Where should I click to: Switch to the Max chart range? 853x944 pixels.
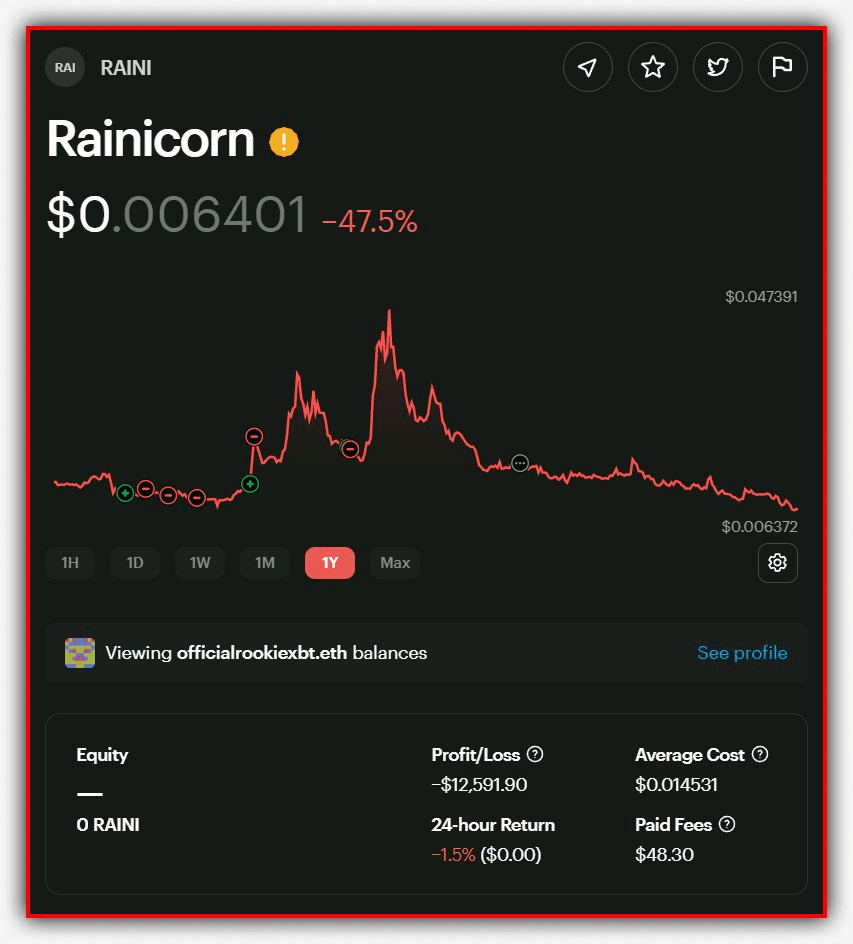(x=395, y=563)
